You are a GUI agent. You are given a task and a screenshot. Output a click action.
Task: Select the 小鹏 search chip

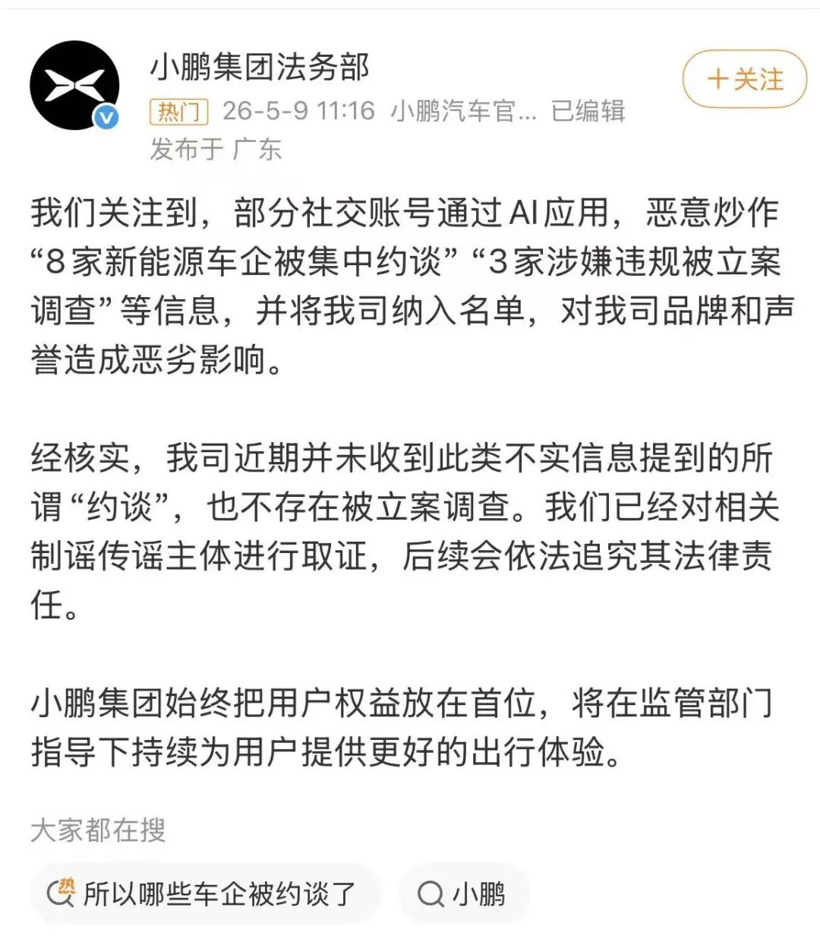(464, 894)
